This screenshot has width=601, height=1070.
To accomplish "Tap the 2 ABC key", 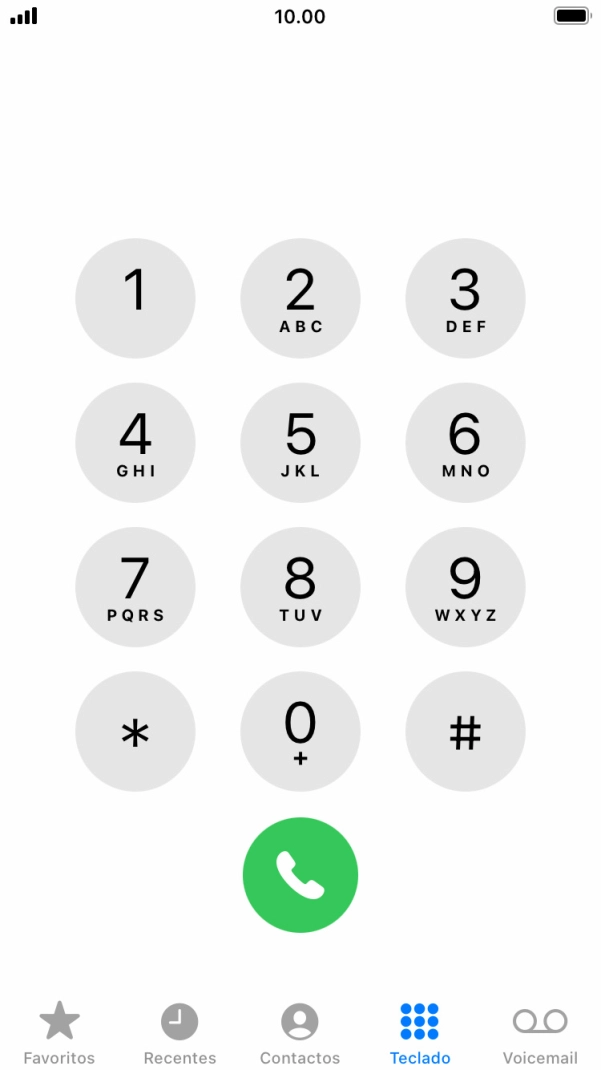I will [x=300, y=298].
